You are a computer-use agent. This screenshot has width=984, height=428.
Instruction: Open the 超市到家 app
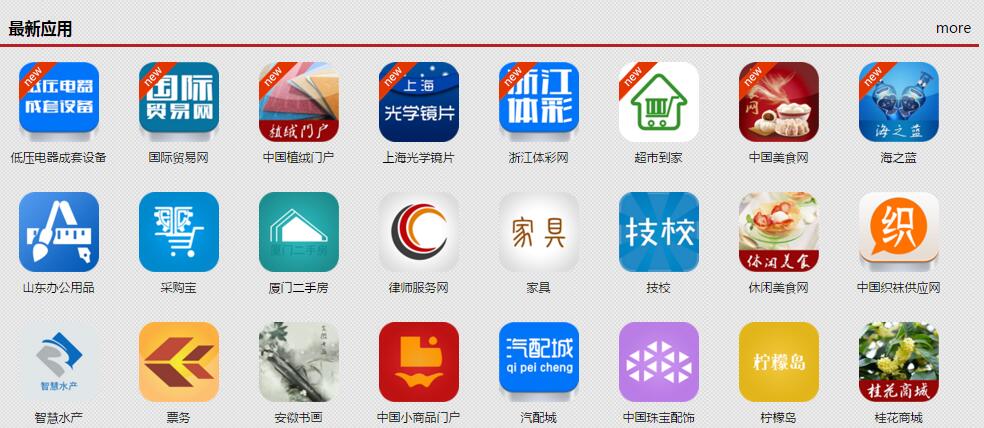[x=659, y=102]
